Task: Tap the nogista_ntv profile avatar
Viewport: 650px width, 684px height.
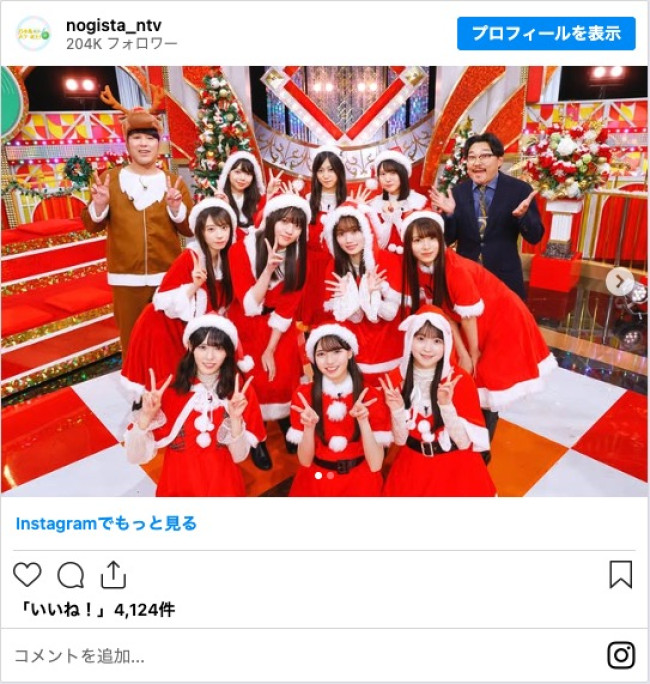Action: click(33, 33)
